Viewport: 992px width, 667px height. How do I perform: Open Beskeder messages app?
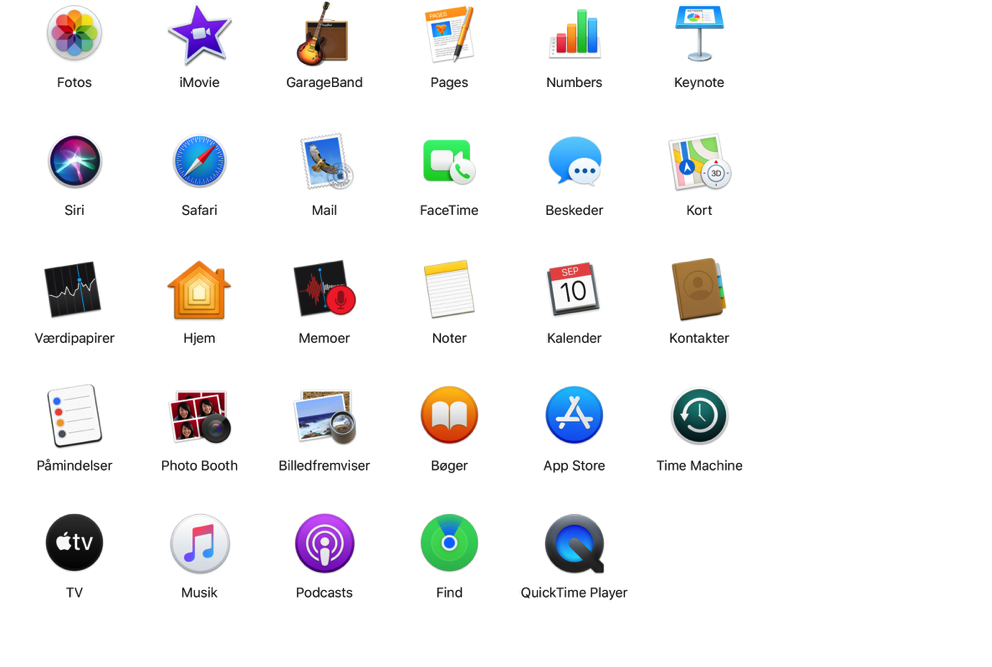[574, 161]
